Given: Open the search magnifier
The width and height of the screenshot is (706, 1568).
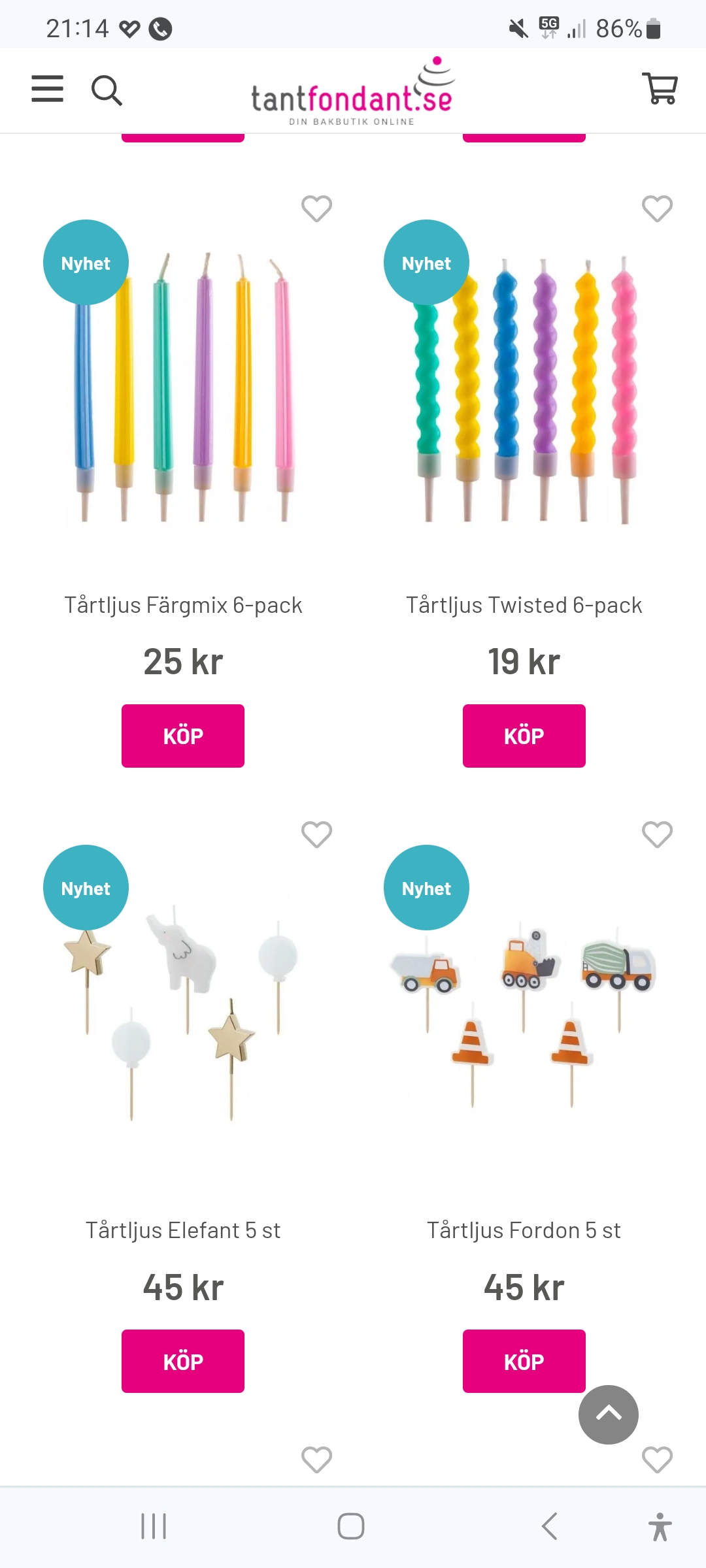Looking at the screenshot, I should (x=107, y=90).
